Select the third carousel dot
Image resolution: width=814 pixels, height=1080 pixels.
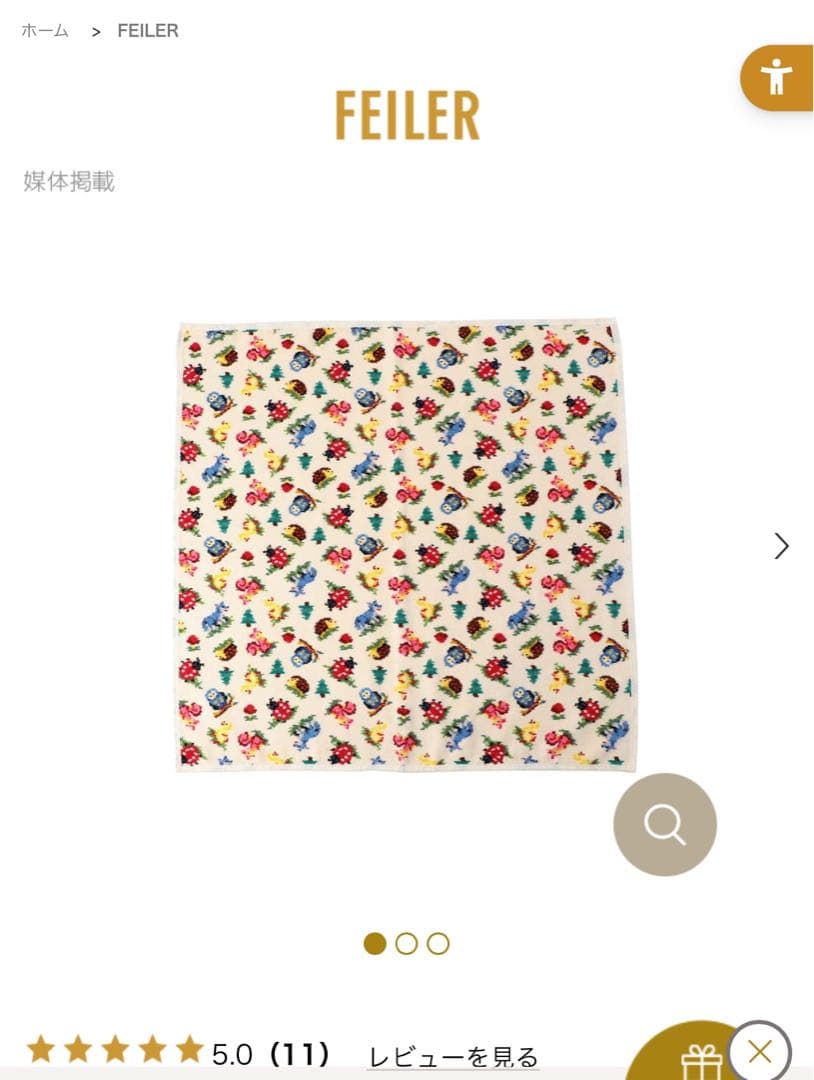(438, 943)
